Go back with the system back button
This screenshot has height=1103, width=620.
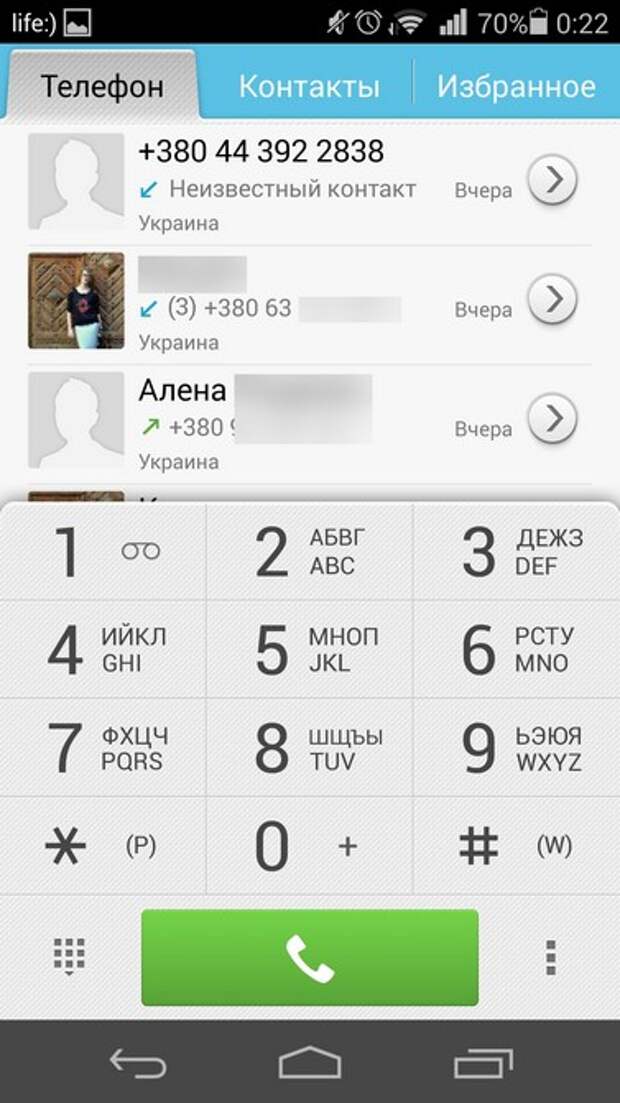click(137, 1063)
